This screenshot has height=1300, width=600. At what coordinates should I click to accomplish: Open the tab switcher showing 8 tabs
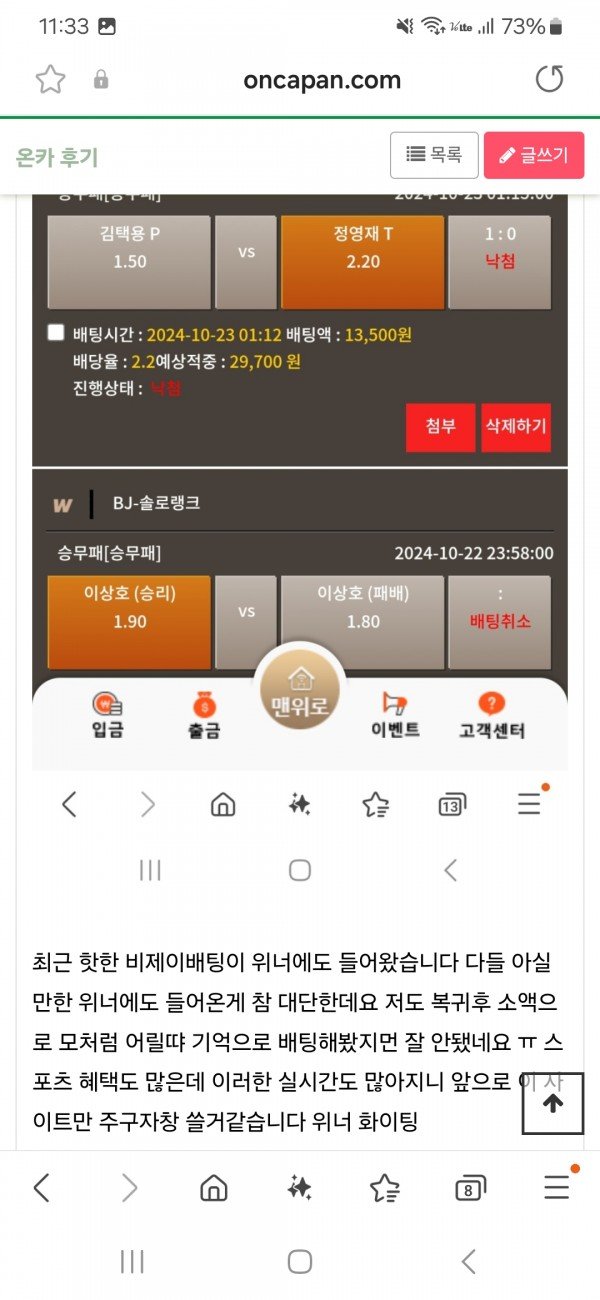pos(470,1188)
